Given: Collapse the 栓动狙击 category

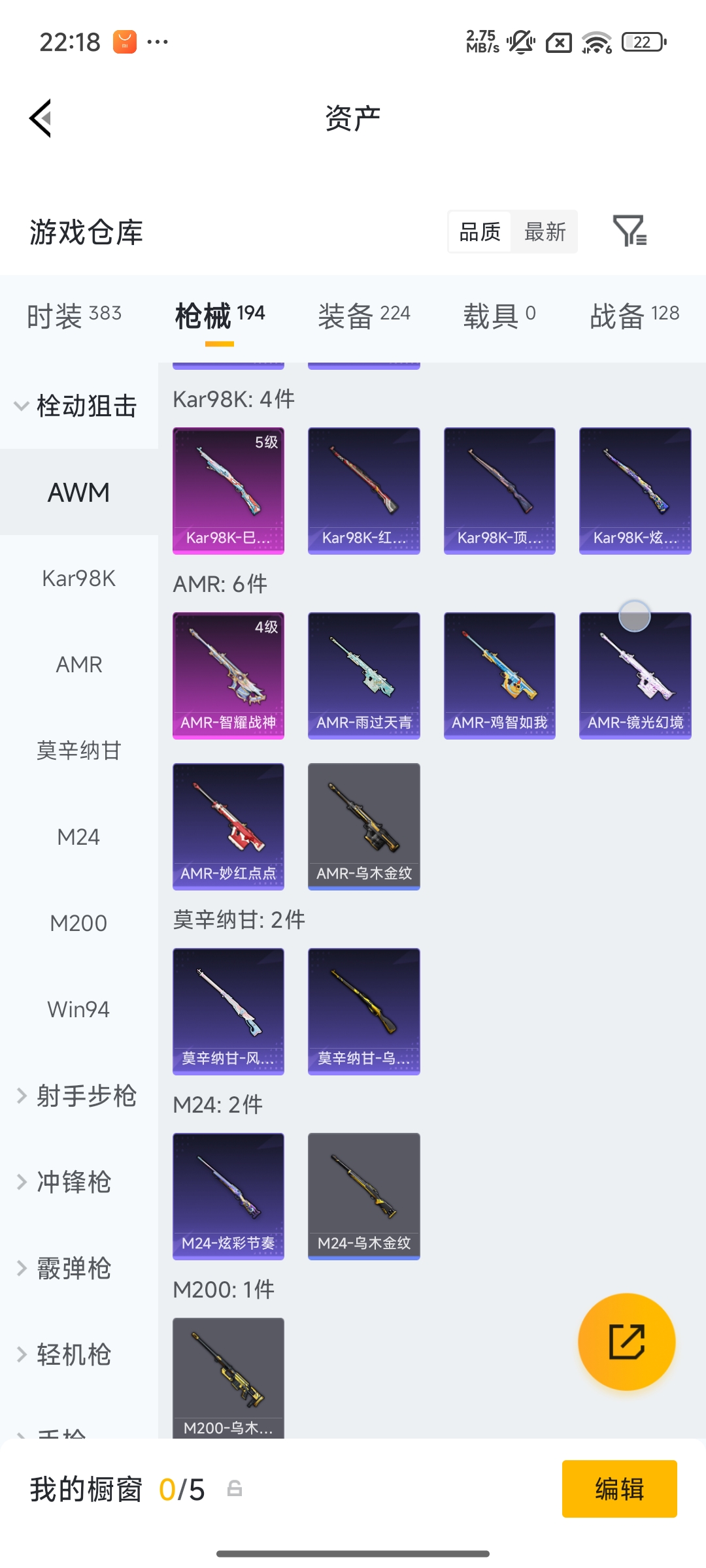Looking at the screenshot, I should (78, 405).
